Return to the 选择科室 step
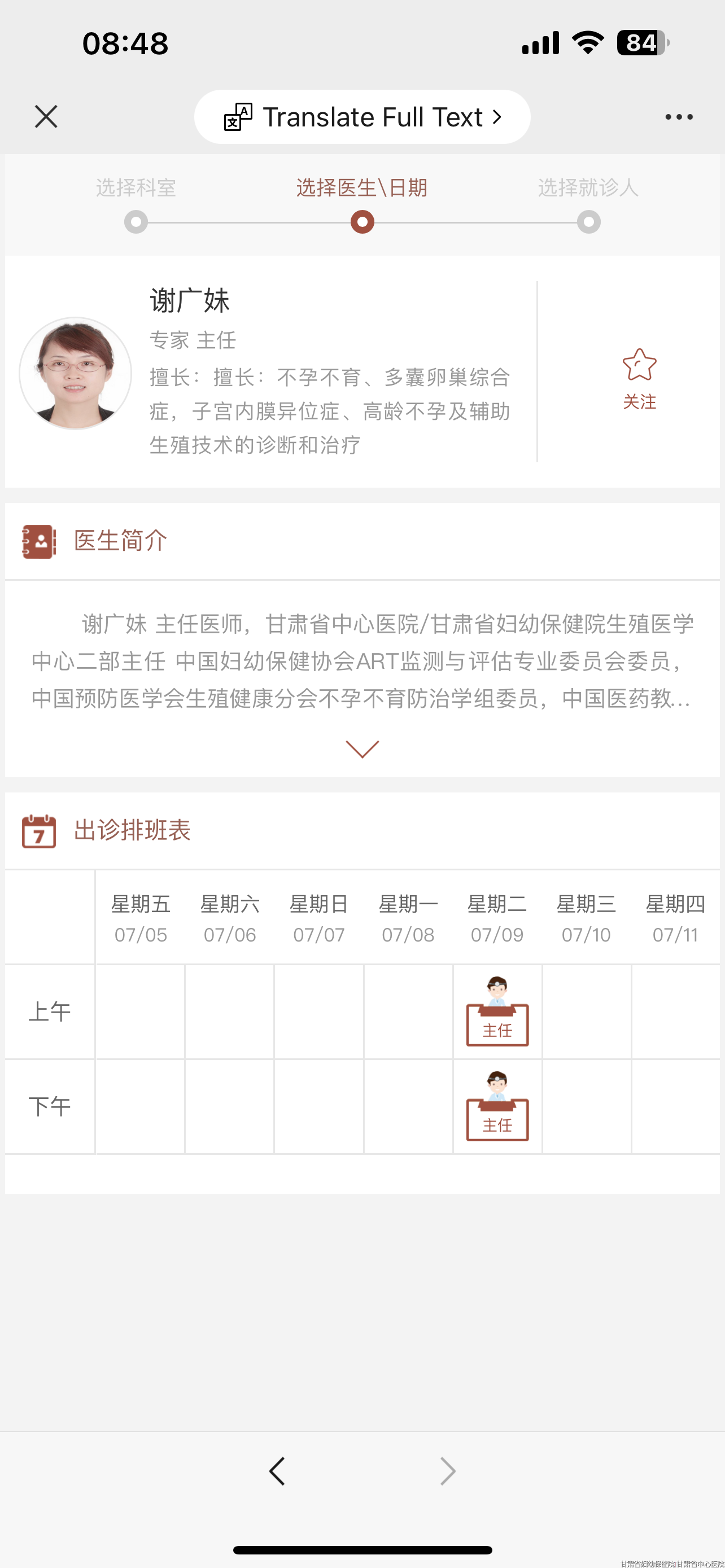 coord(136,204)
